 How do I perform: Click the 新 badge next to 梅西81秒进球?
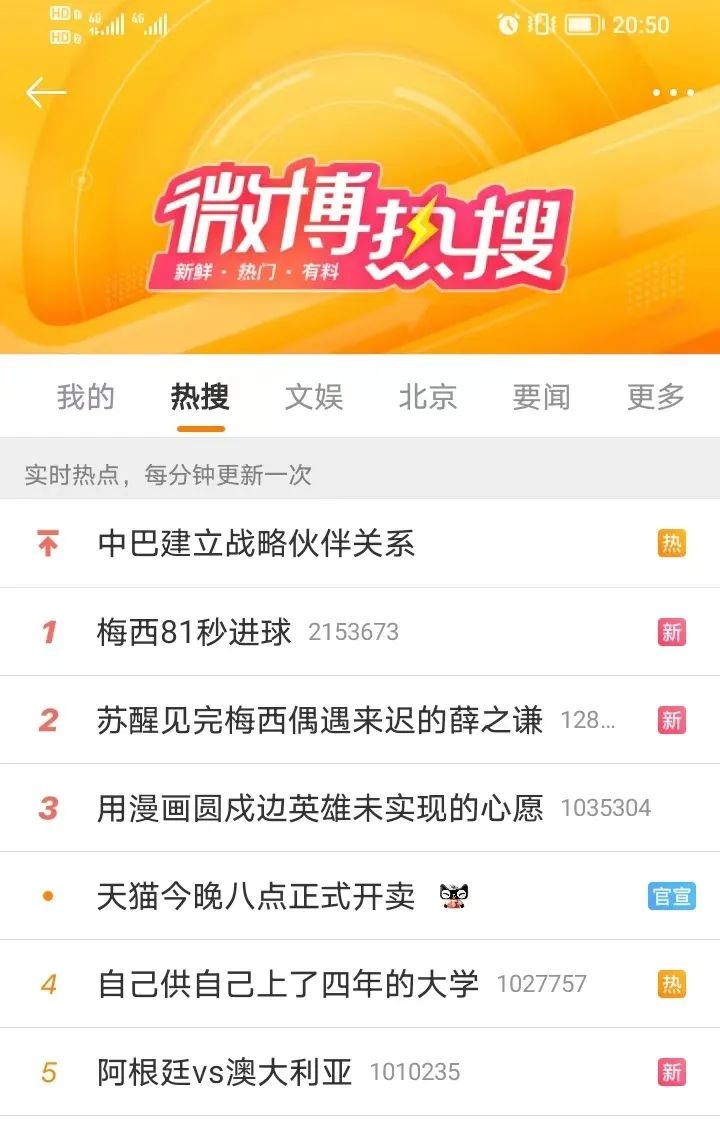[x=672, y=632]
